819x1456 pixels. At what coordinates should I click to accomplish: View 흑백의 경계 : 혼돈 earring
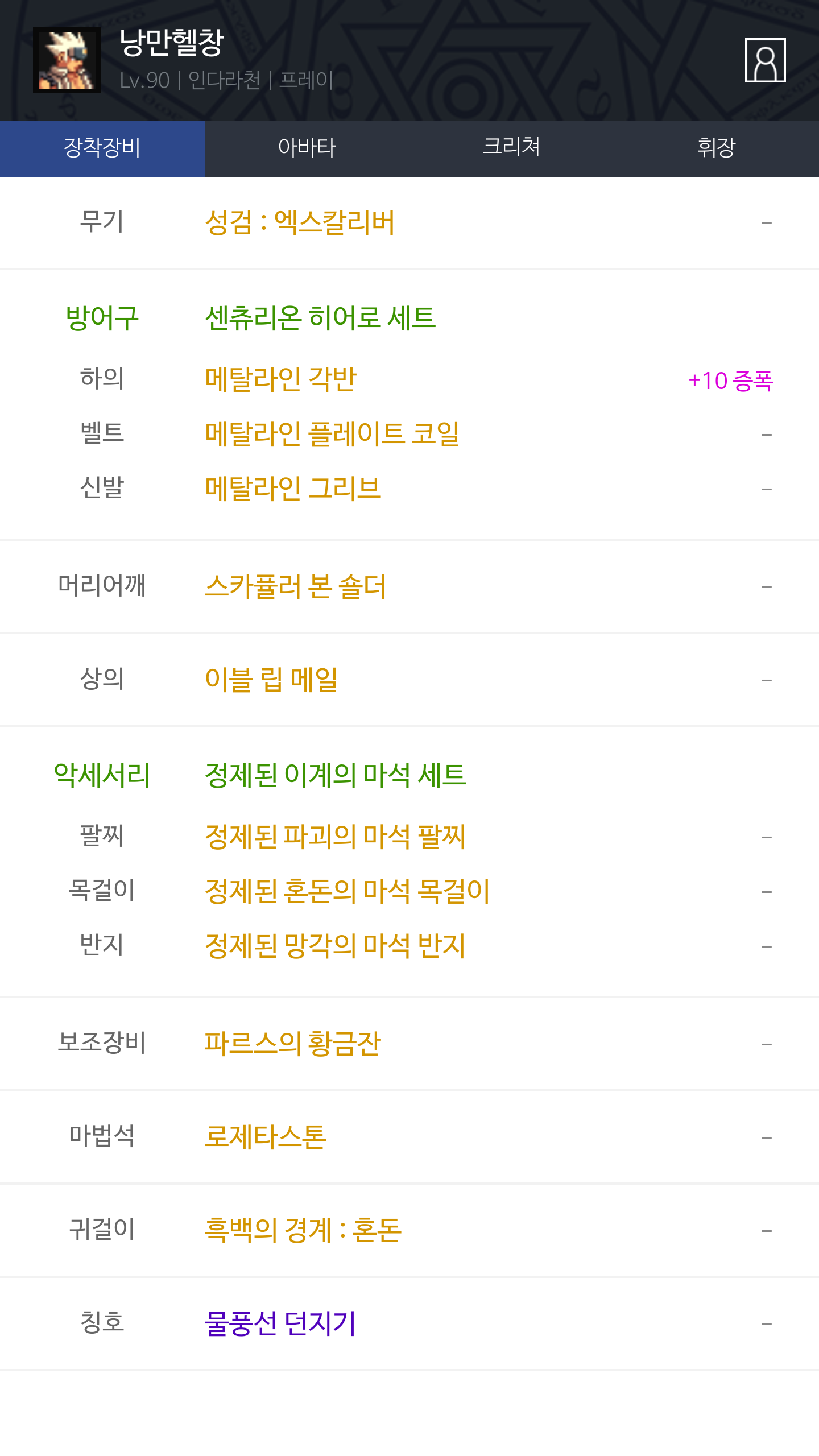tap(303, 1230)
